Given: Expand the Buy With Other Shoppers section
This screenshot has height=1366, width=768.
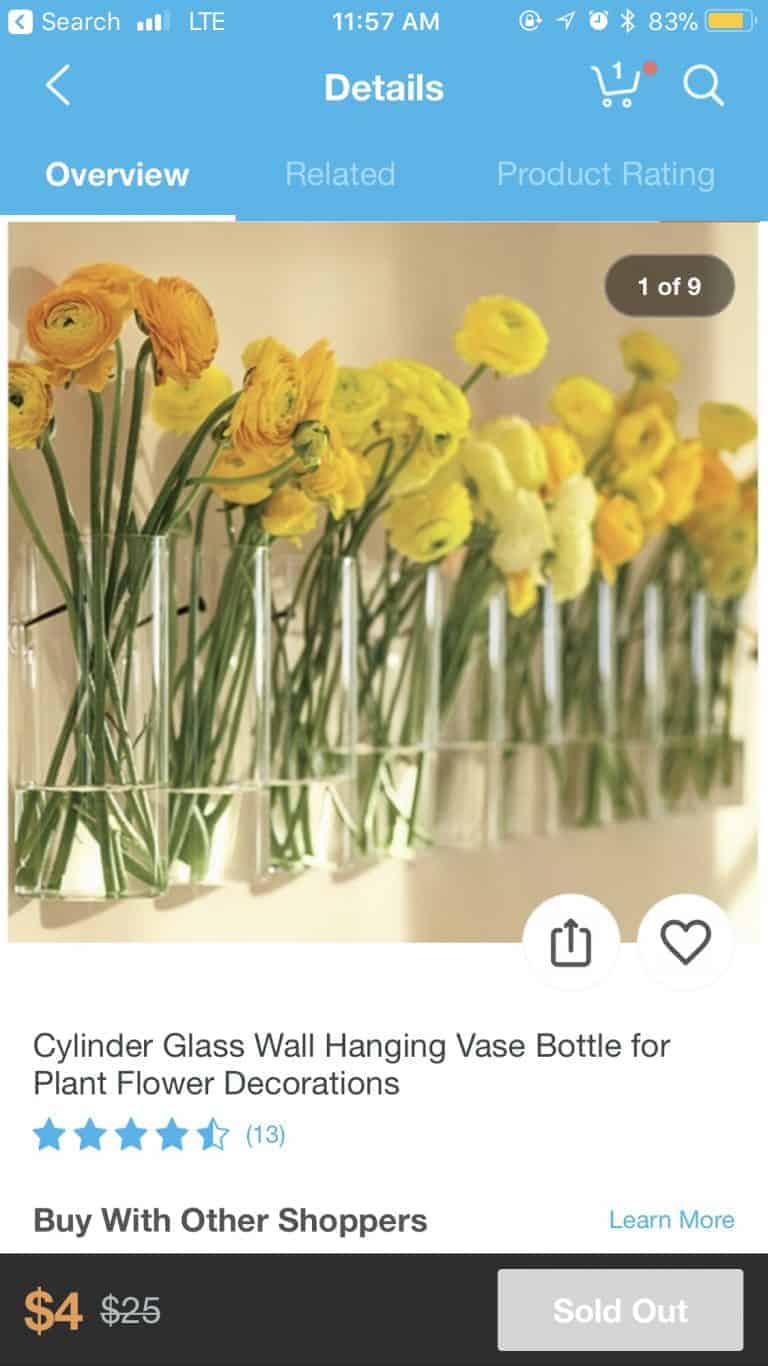Looking at the screenshot, I should coord(230,1220).
